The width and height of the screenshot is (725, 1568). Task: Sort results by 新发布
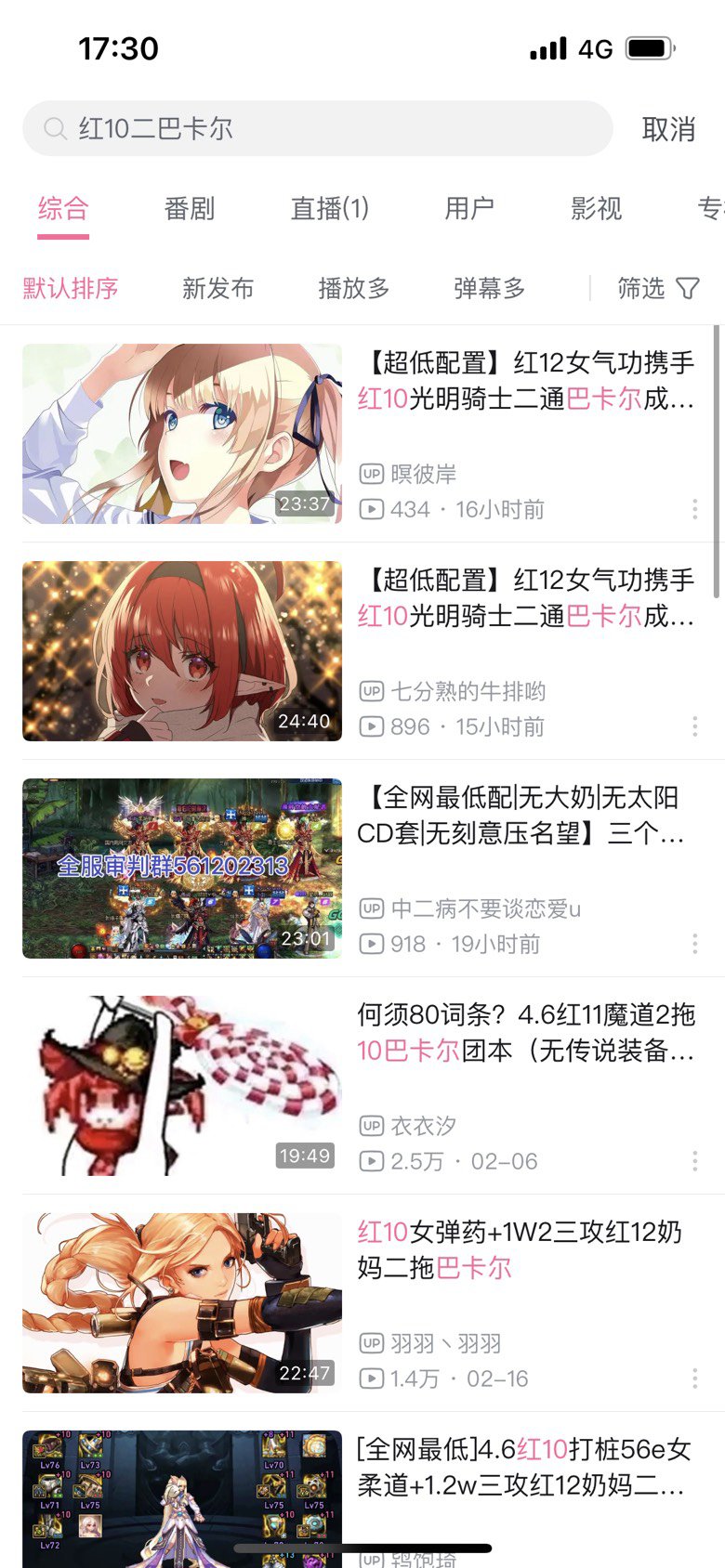click(x=217, y=289)
